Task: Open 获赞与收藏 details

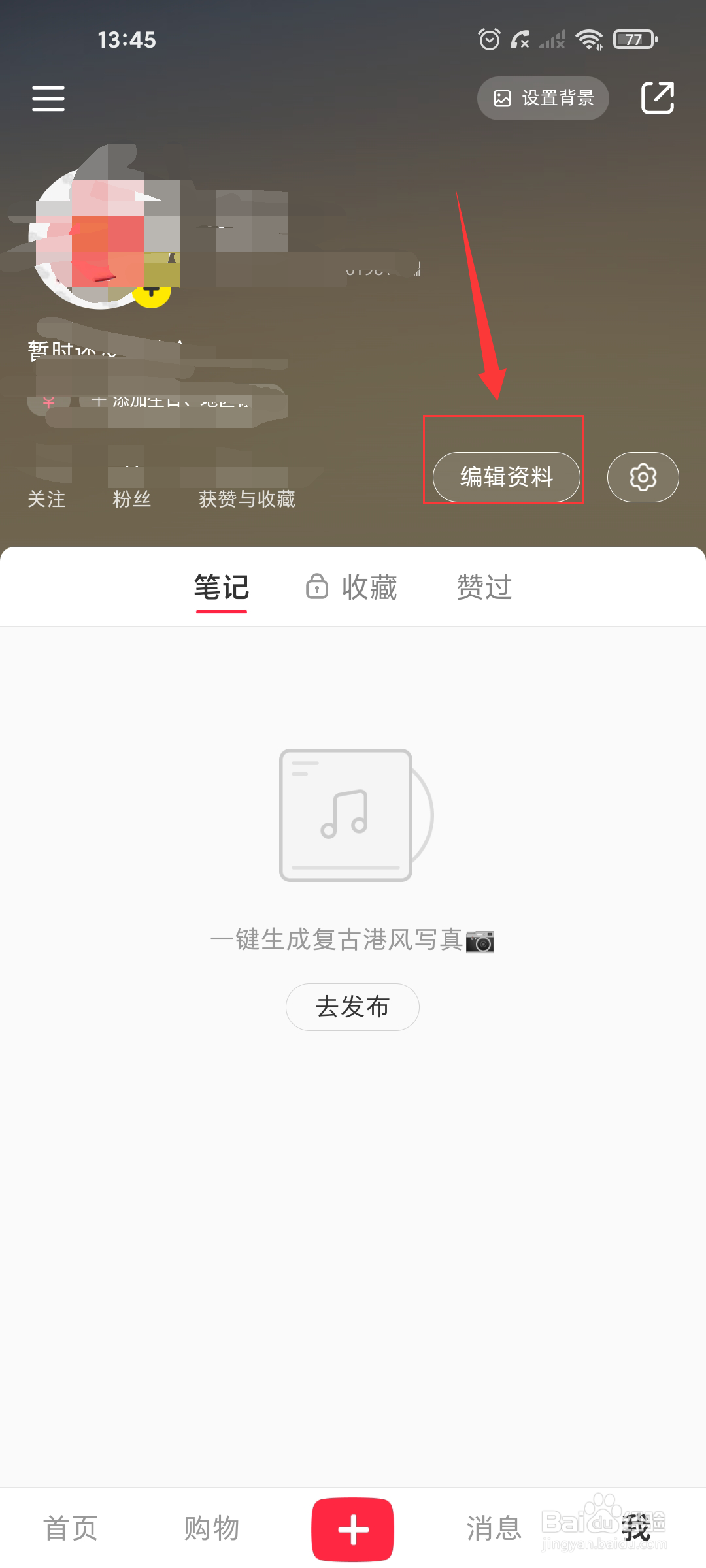Action: (x=248, y=500)
